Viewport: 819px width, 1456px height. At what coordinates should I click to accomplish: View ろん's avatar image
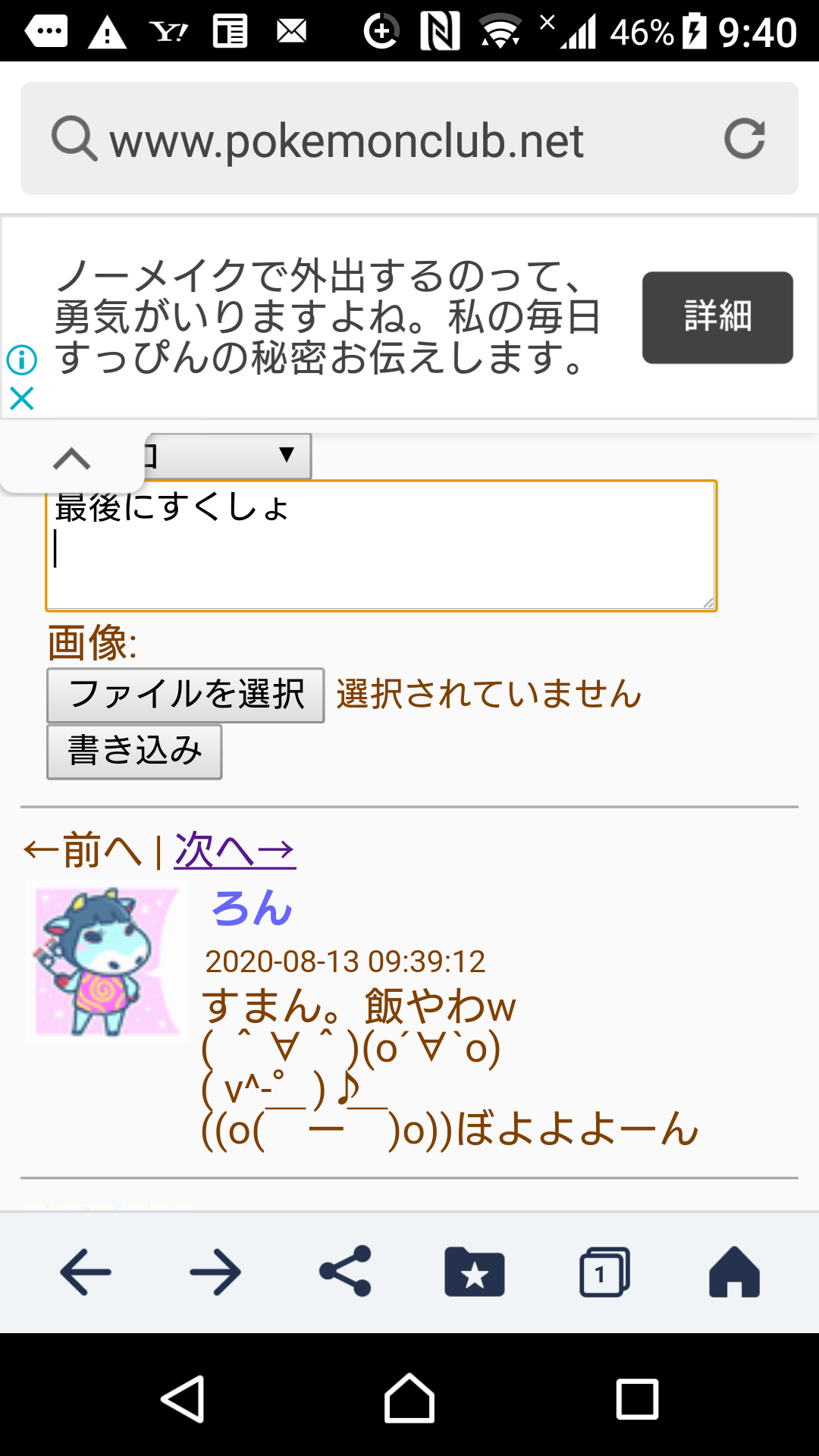[108, 962]
